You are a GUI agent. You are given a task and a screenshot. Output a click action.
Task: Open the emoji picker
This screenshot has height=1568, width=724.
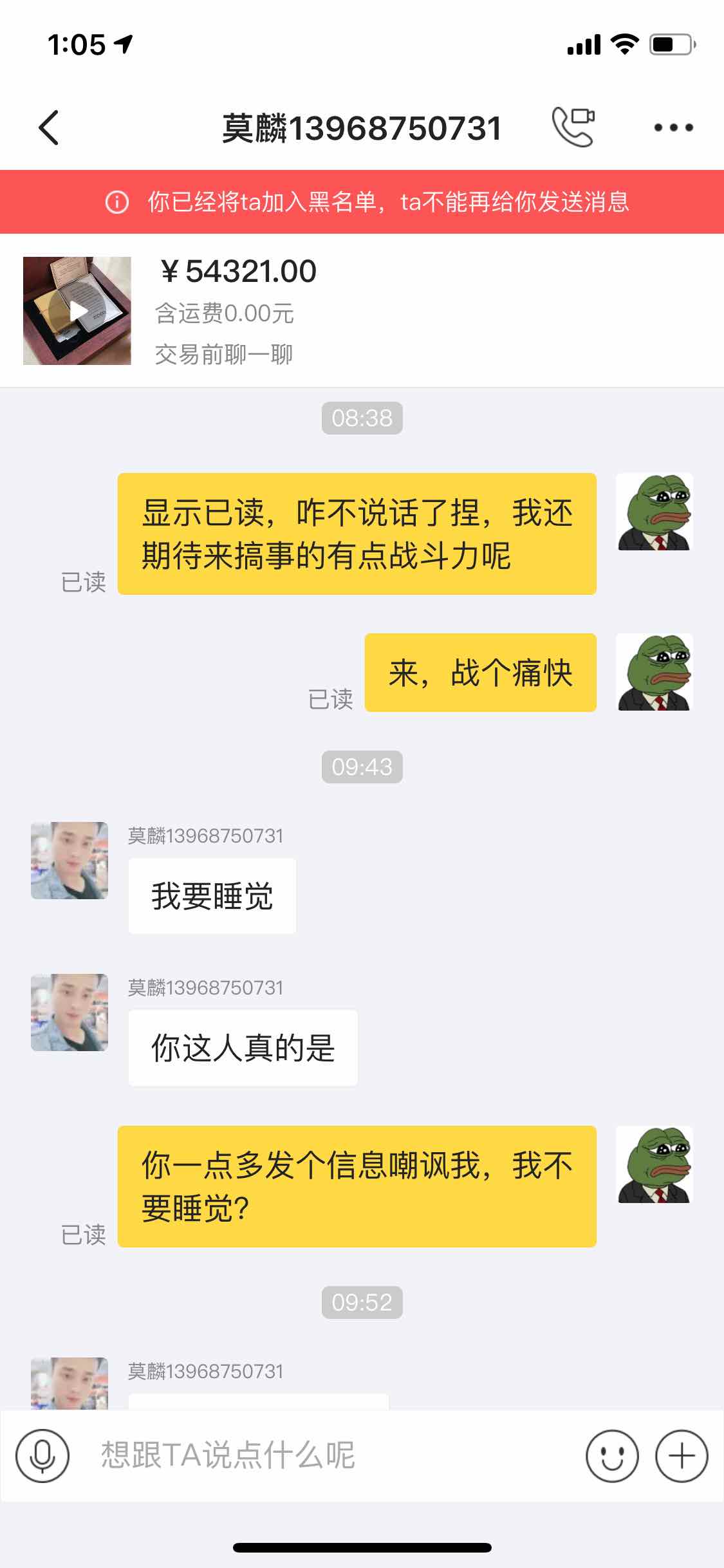(x=612, y=1456)
